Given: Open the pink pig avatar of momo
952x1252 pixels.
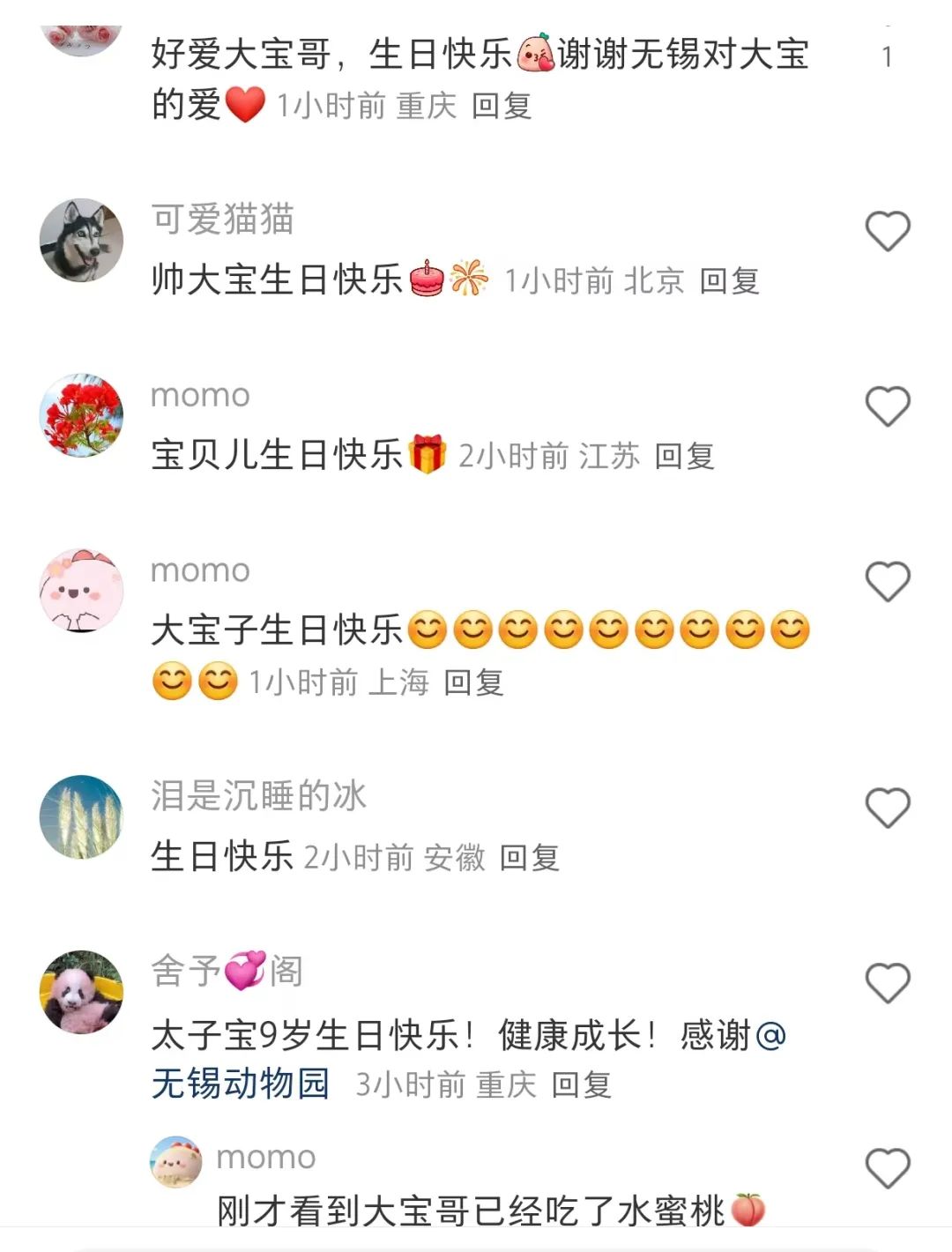Looking at the screenshot, I should pos(82,590).
